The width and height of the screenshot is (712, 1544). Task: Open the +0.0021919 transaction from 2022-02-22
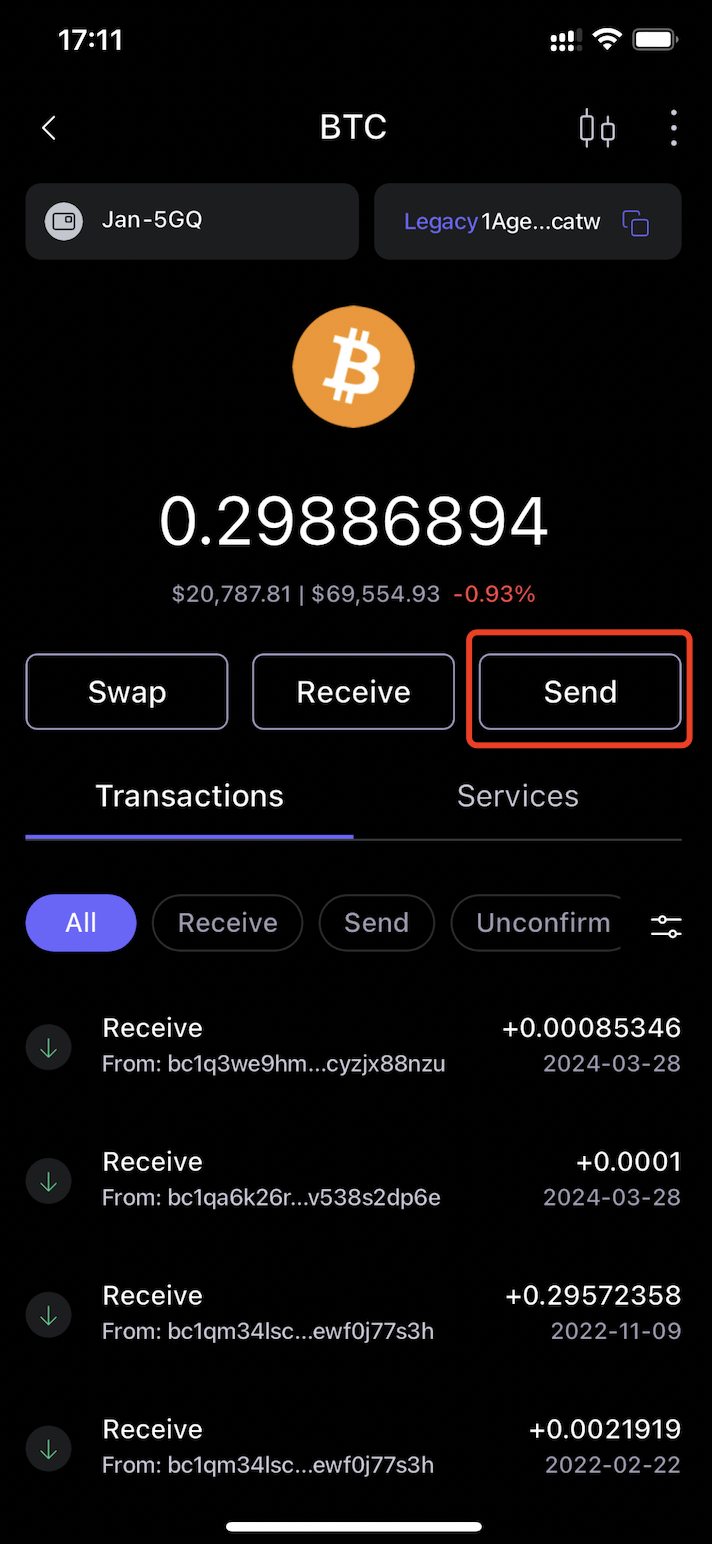(355, 1447)
